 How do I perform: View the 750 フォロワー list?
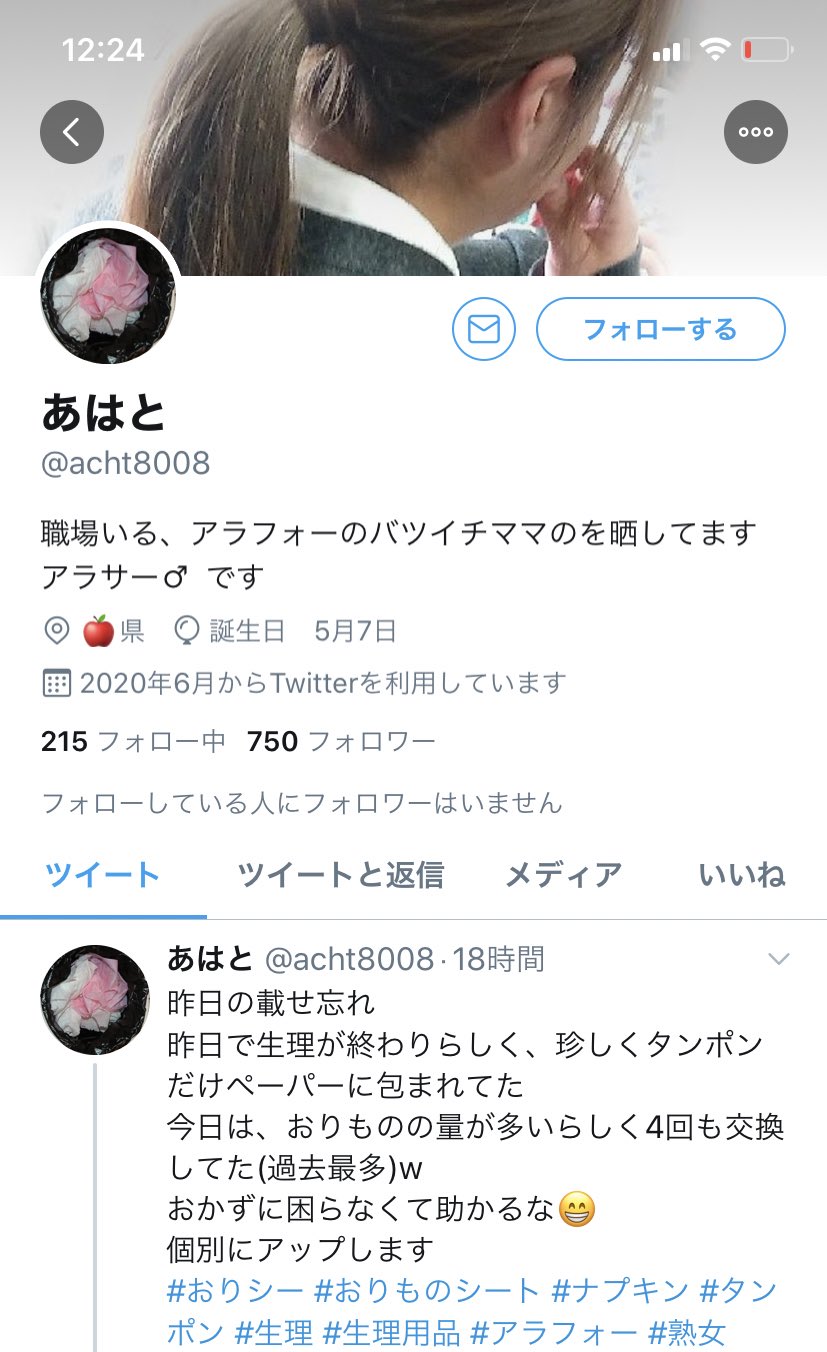pos(340,741)
